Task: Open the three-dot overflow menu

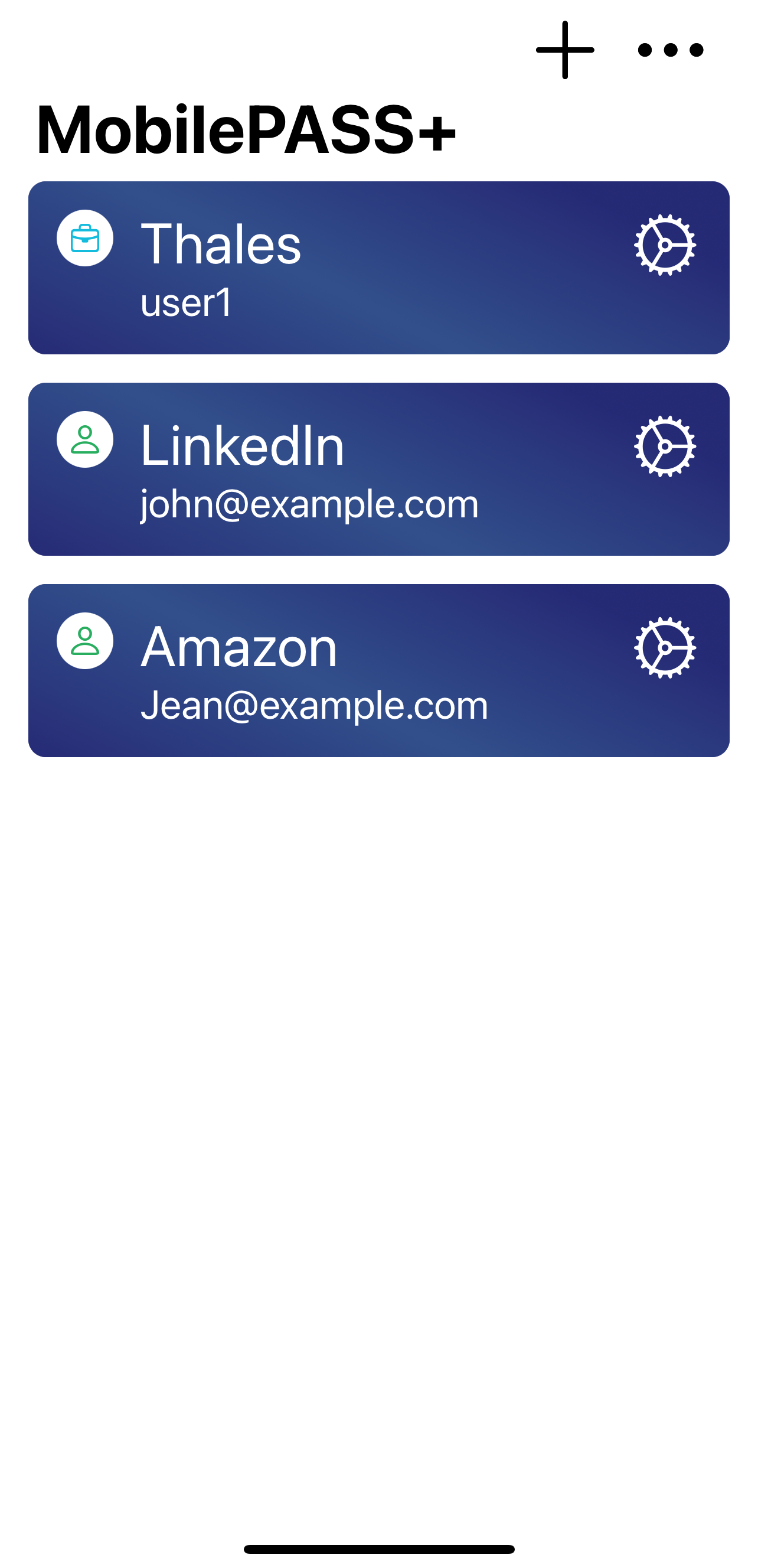Action: click(x=671, y=50)
